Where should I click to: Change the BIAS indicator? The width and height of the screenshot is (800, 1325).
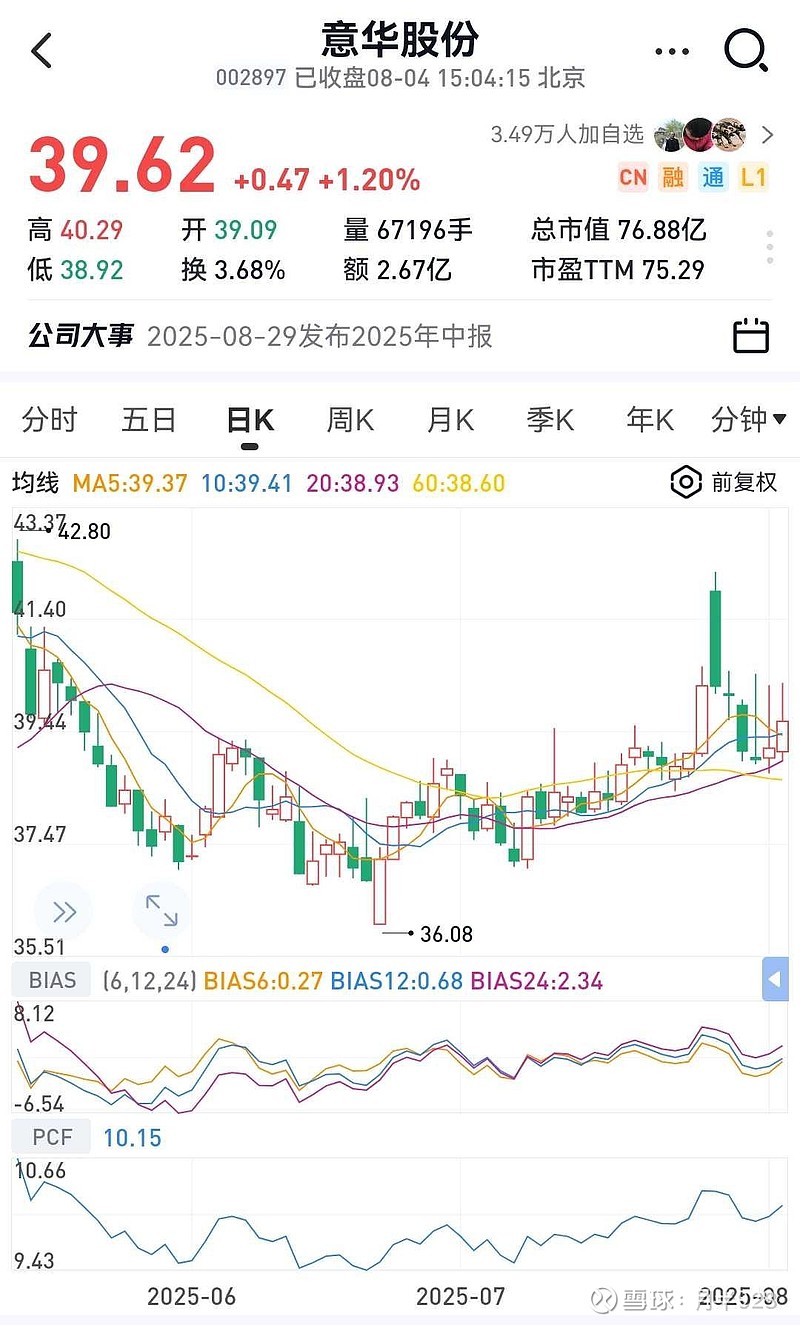(52, 980)
